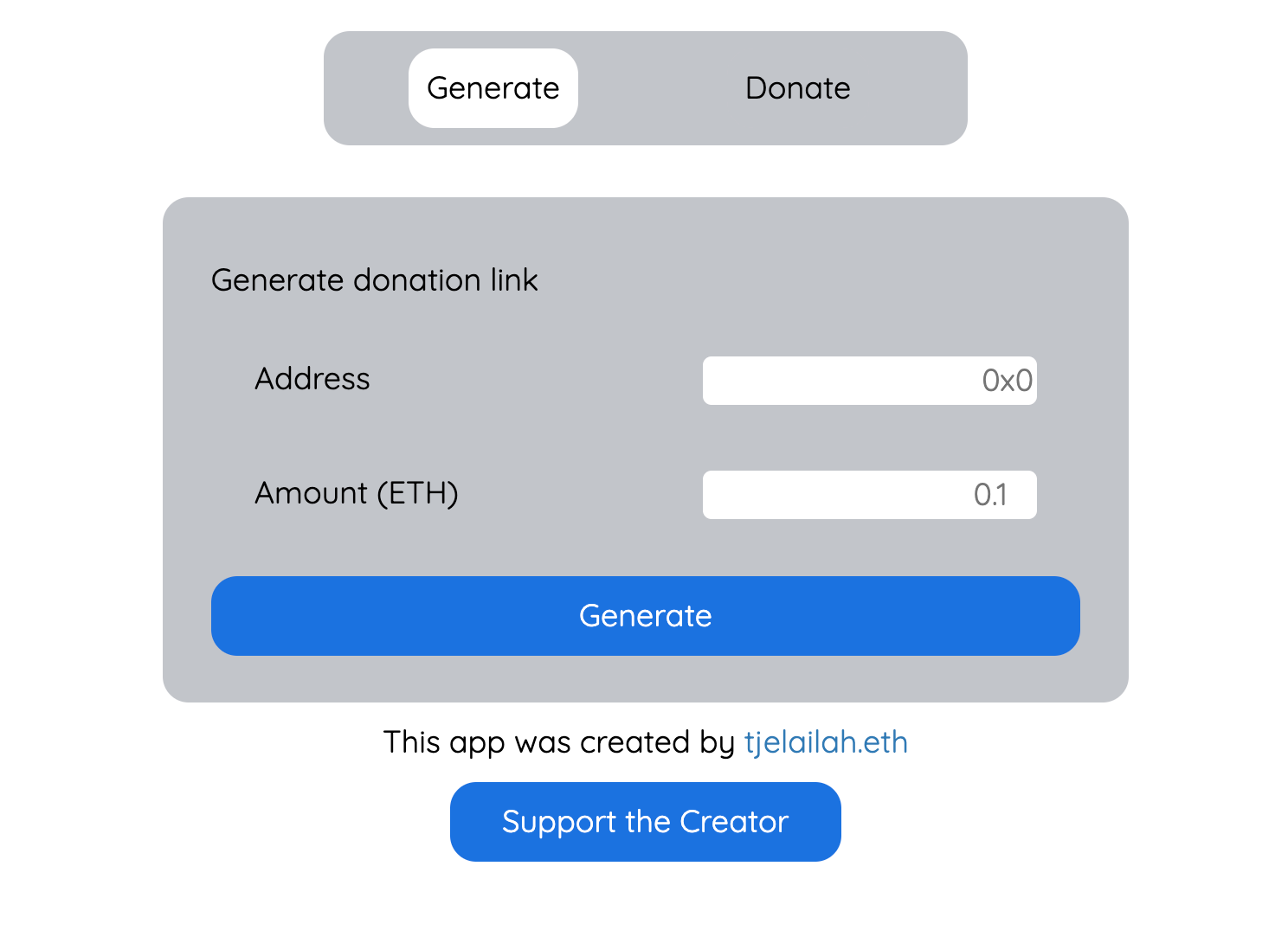This screenshot has width=1288, height=943.
Task: Select the Generate tab
Action: pyautogui.click(x=493, y=88)
